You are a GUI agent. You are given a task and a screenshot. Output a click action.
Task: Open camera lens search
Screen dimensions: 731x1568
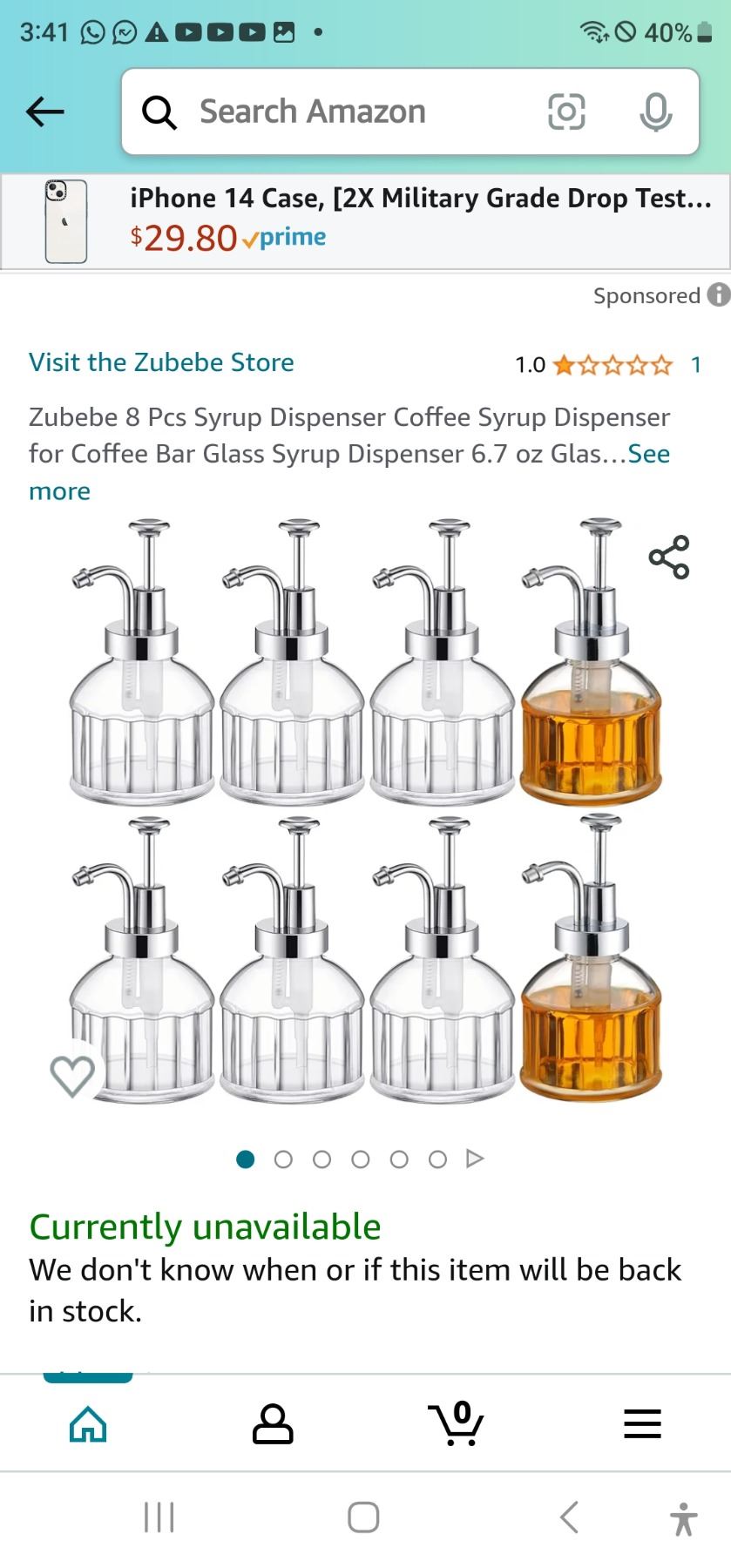coord(565,112)
